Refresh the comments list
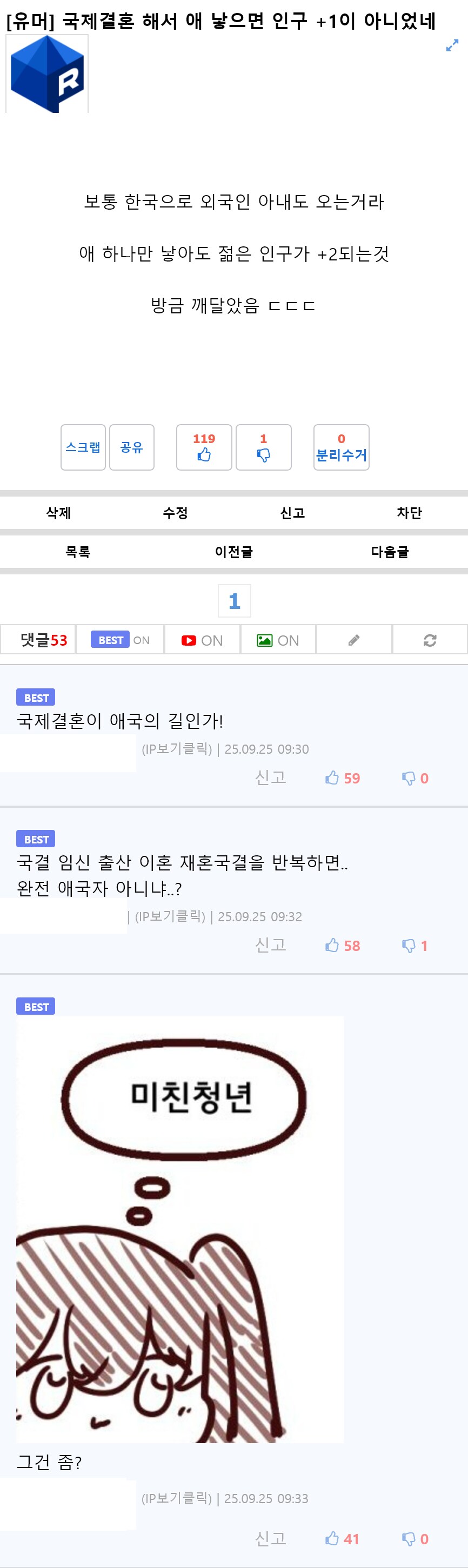Screen dimensions: 468x1568 click(x=430, y=640)
